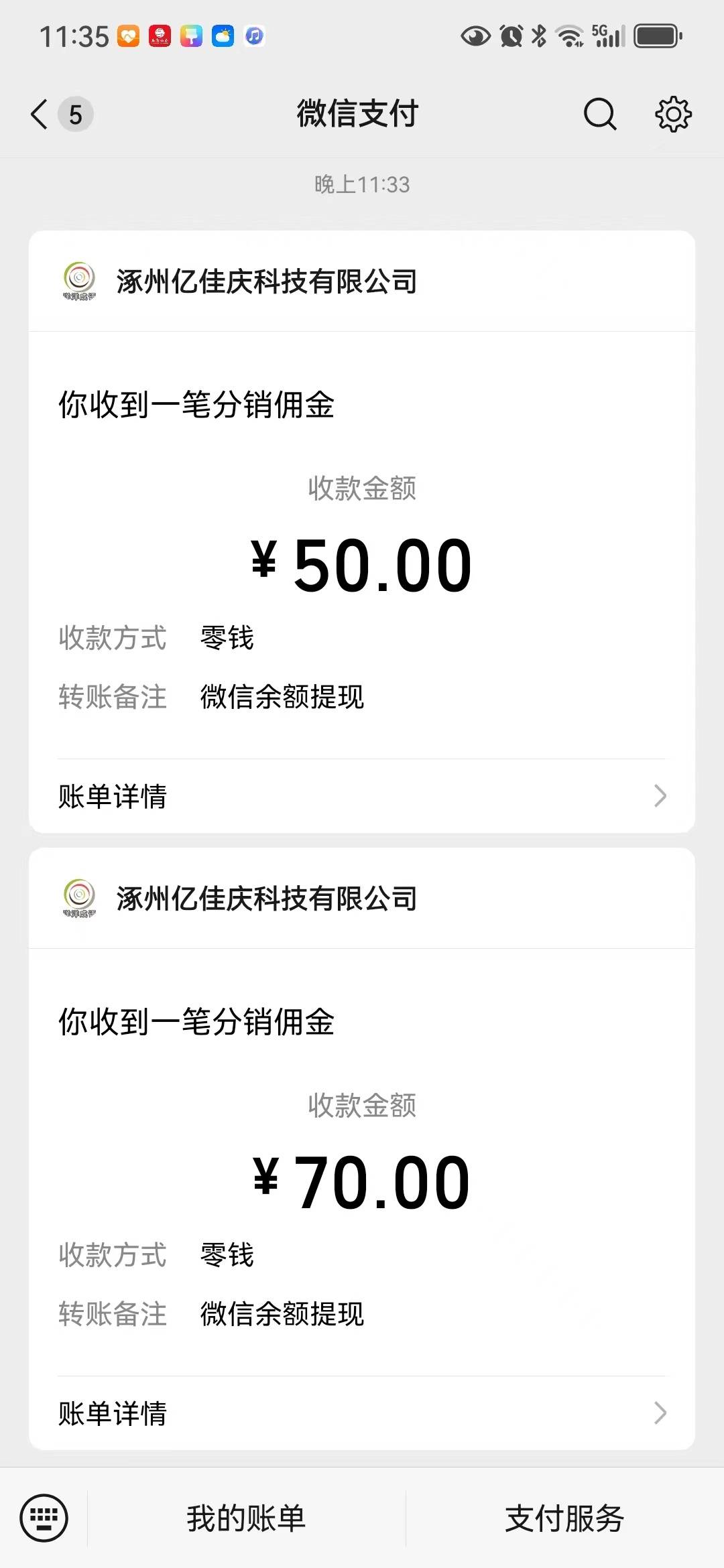Open the ¥70.00 commission card header 涿州亿佳庆科技有限公司
This screenshot has height=1568, width=724.
click(x=362, y=899)
